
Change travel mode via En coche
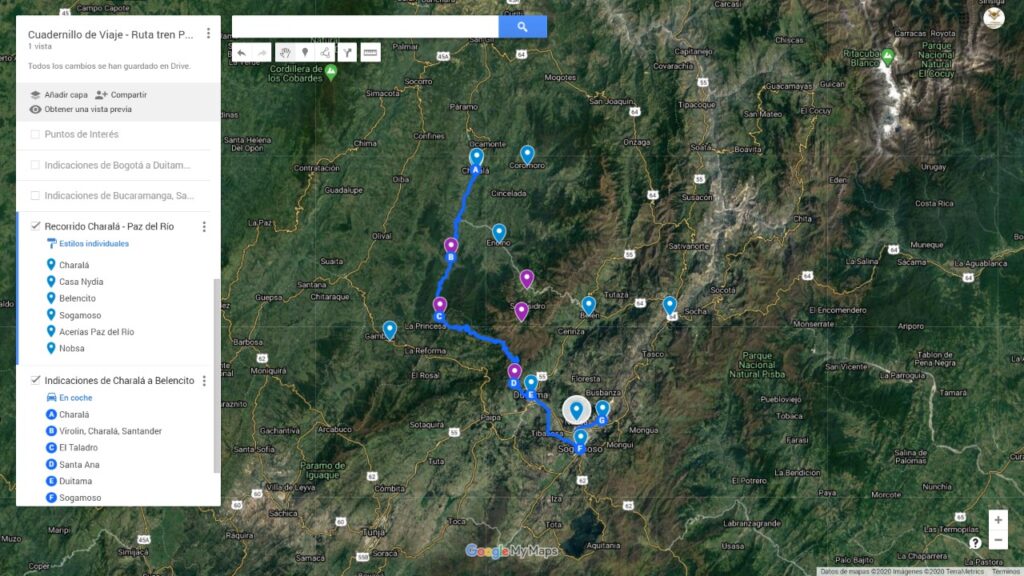75,397
